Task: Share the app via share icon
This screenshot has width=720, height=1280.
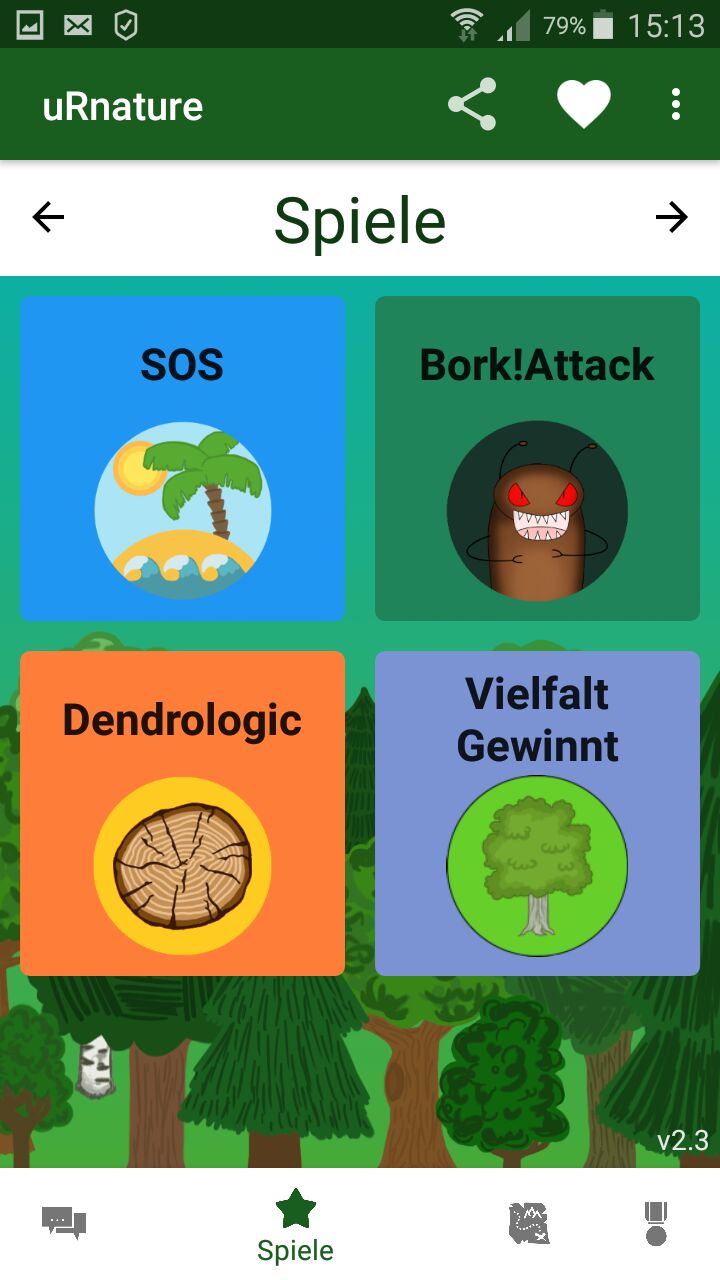Action: pos(472,104)
